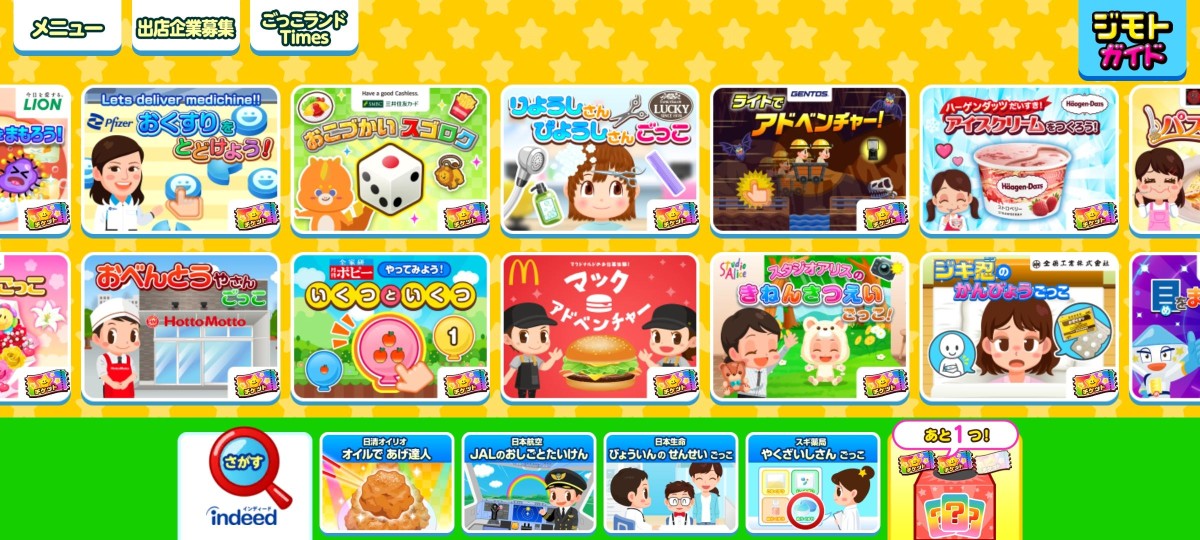
Task: Open the ジモトガイド button
Action: 1132,40
